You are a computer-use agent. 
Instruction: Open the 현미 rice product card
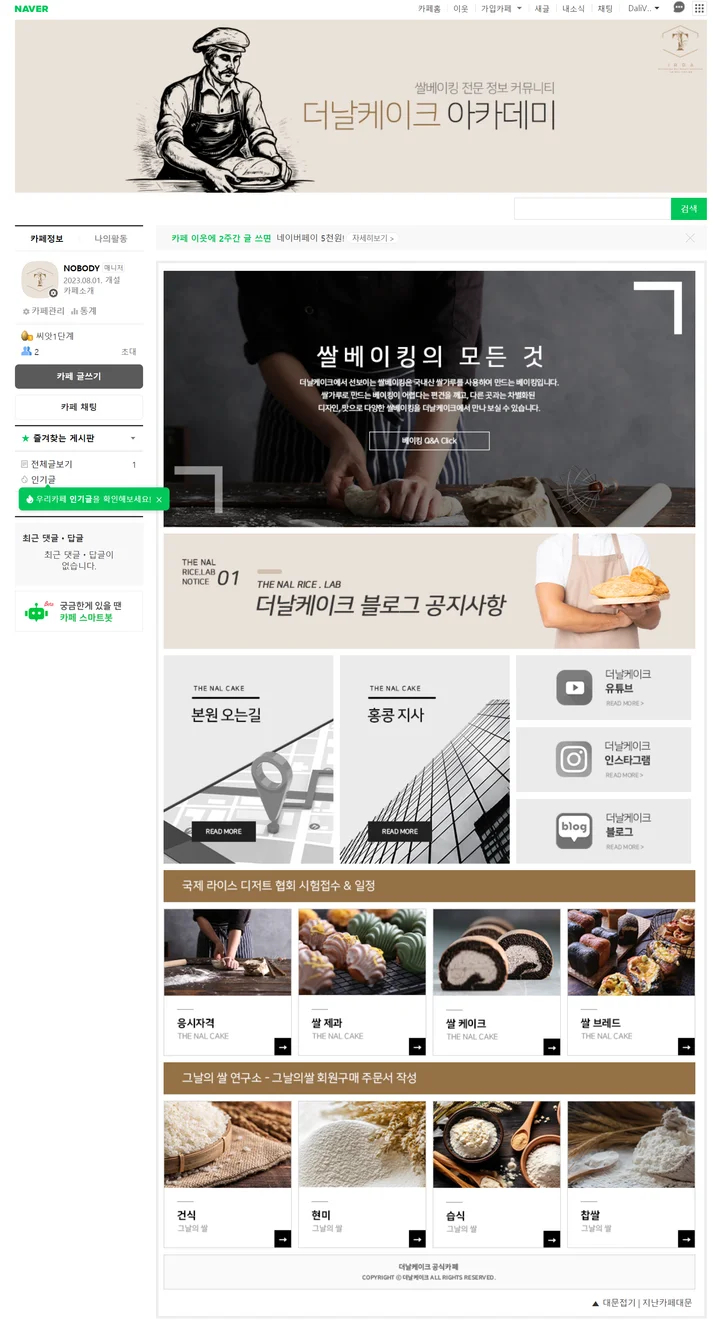click(x=362, y=1174)
